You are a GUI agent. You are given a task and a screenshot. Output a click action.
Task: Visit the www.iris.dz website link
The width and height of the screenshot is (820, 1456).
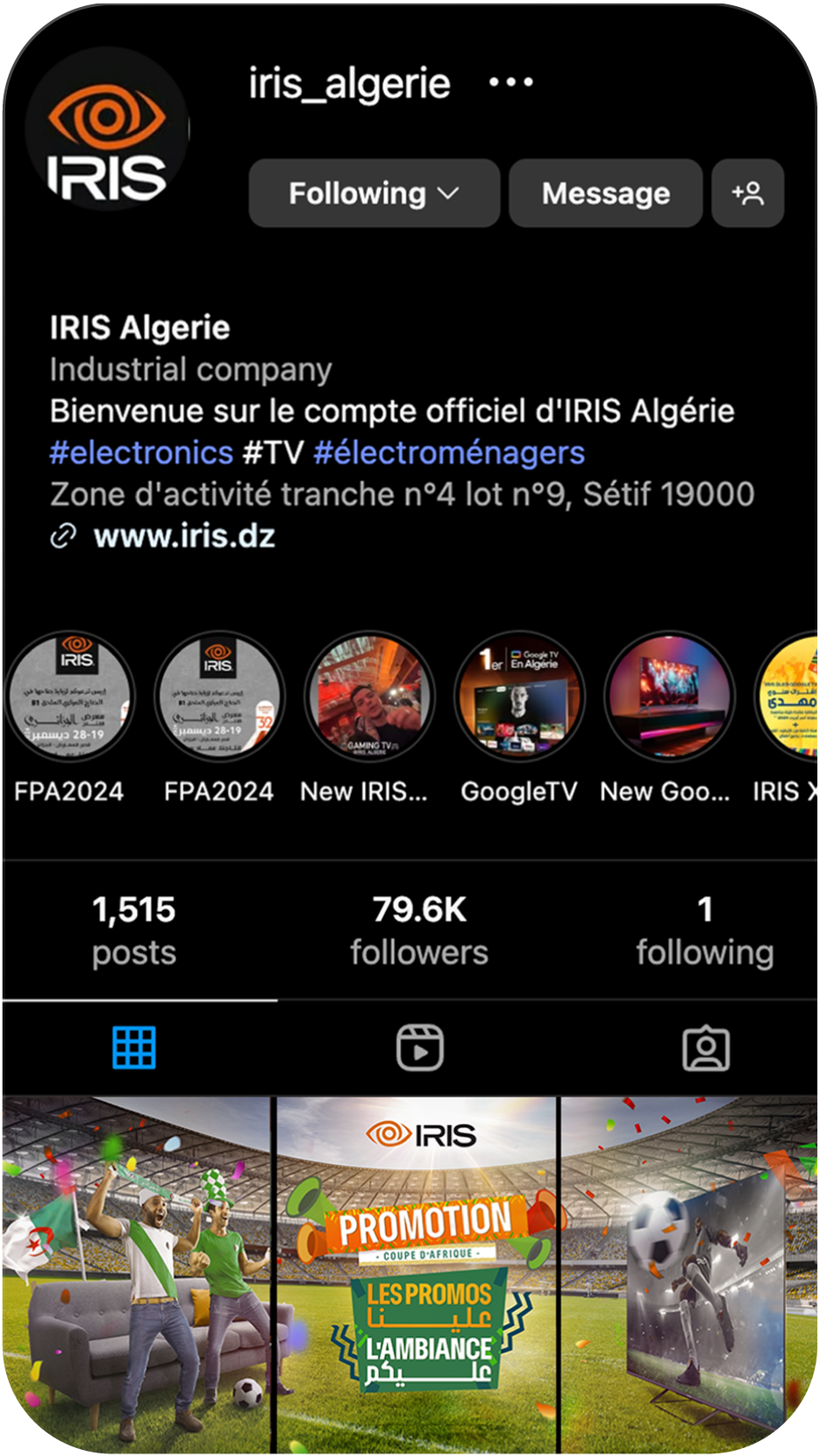point(183,536)
